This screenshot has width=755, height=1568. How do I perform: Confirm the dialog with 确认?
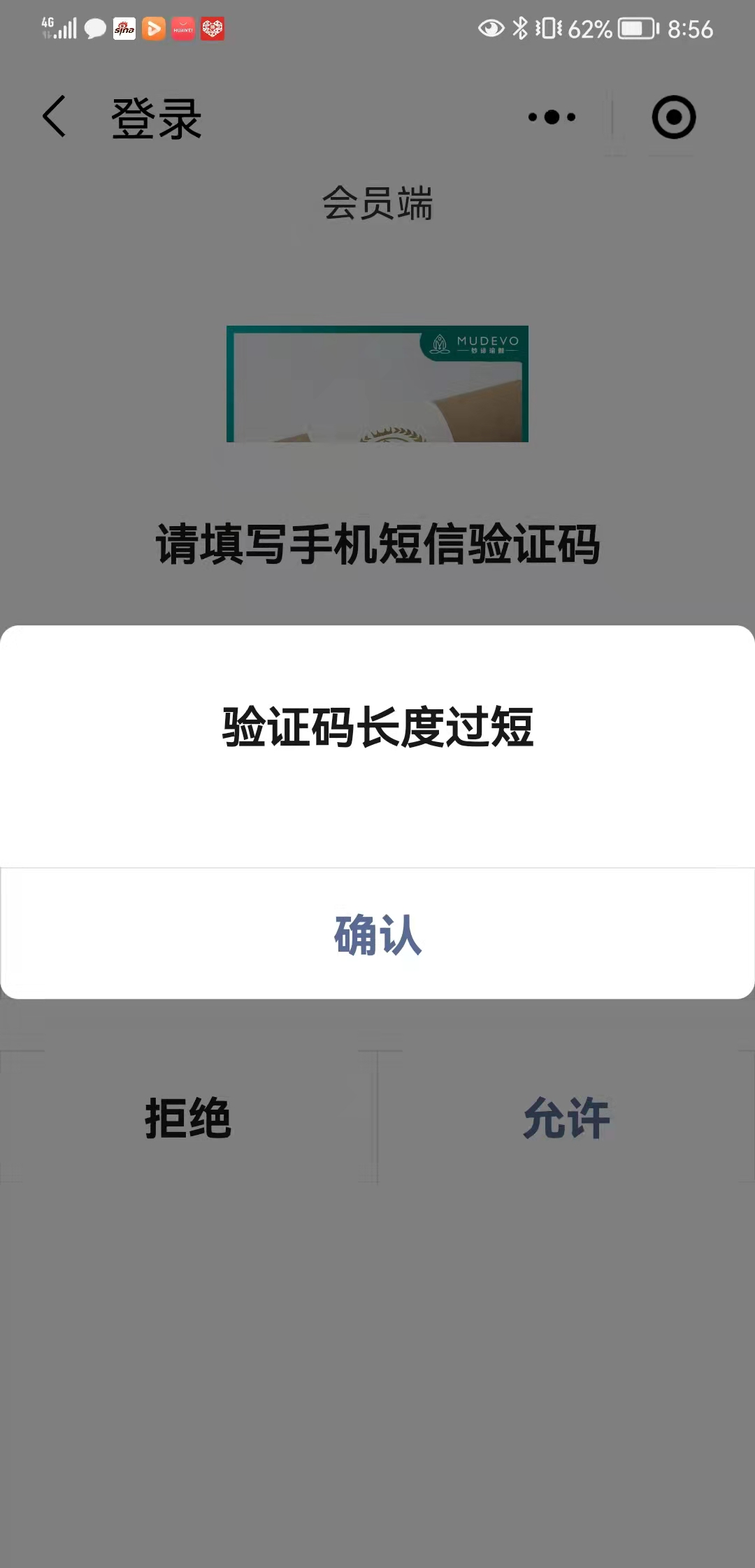377,934
